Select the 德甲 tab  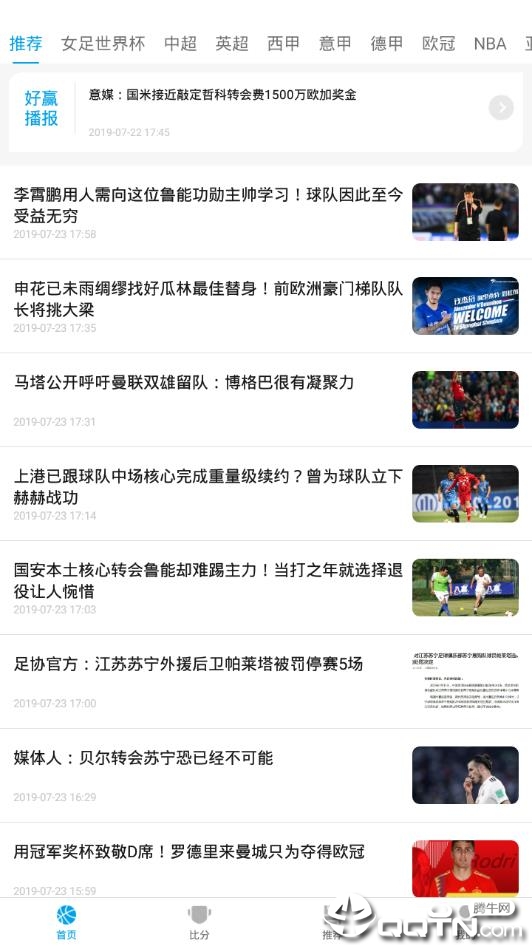pyautogui.click(x=387, y=43)
